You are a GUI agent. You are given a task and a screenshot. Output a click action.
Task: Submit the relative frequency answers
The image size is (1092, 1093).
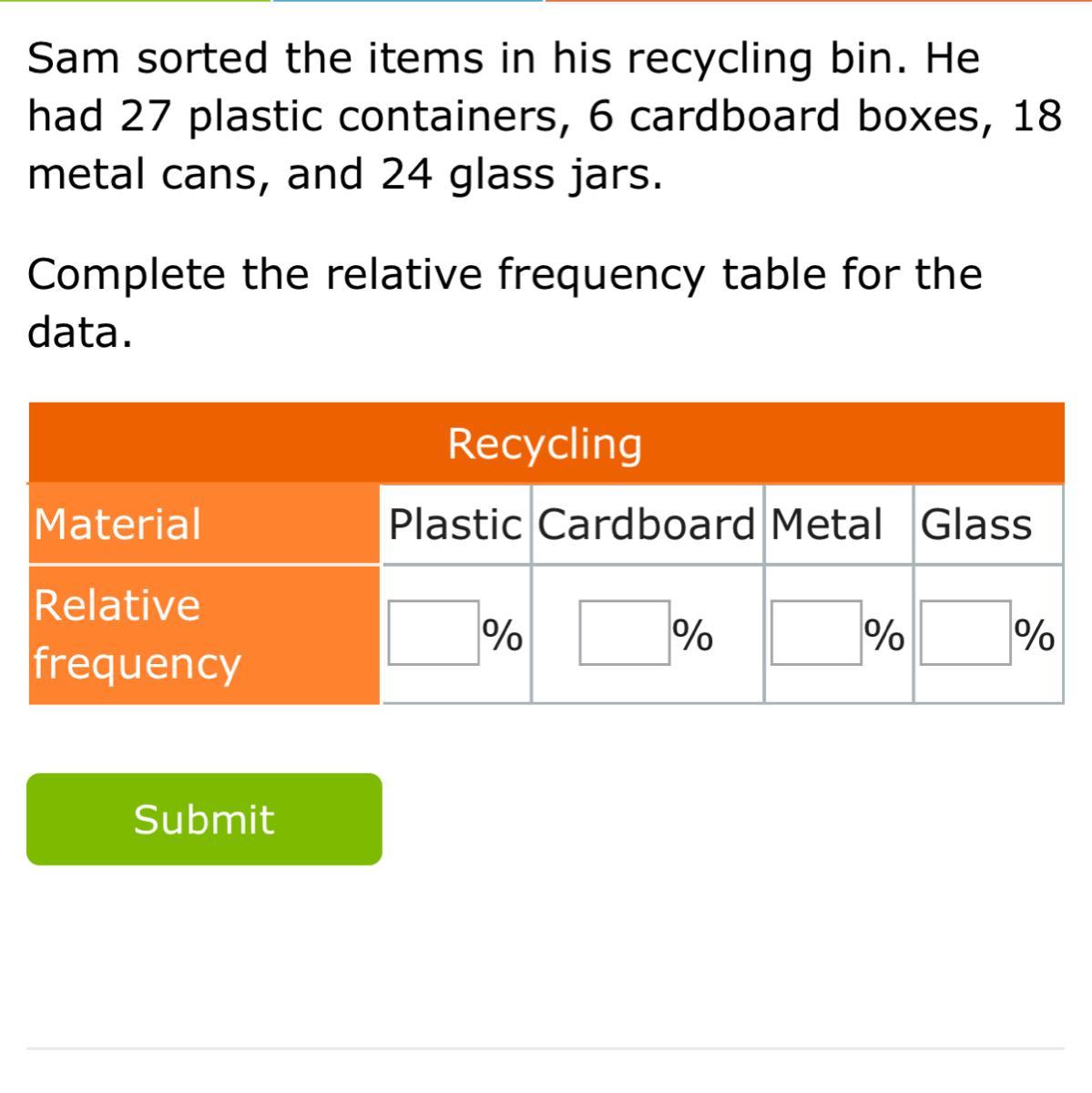[204, 819]
